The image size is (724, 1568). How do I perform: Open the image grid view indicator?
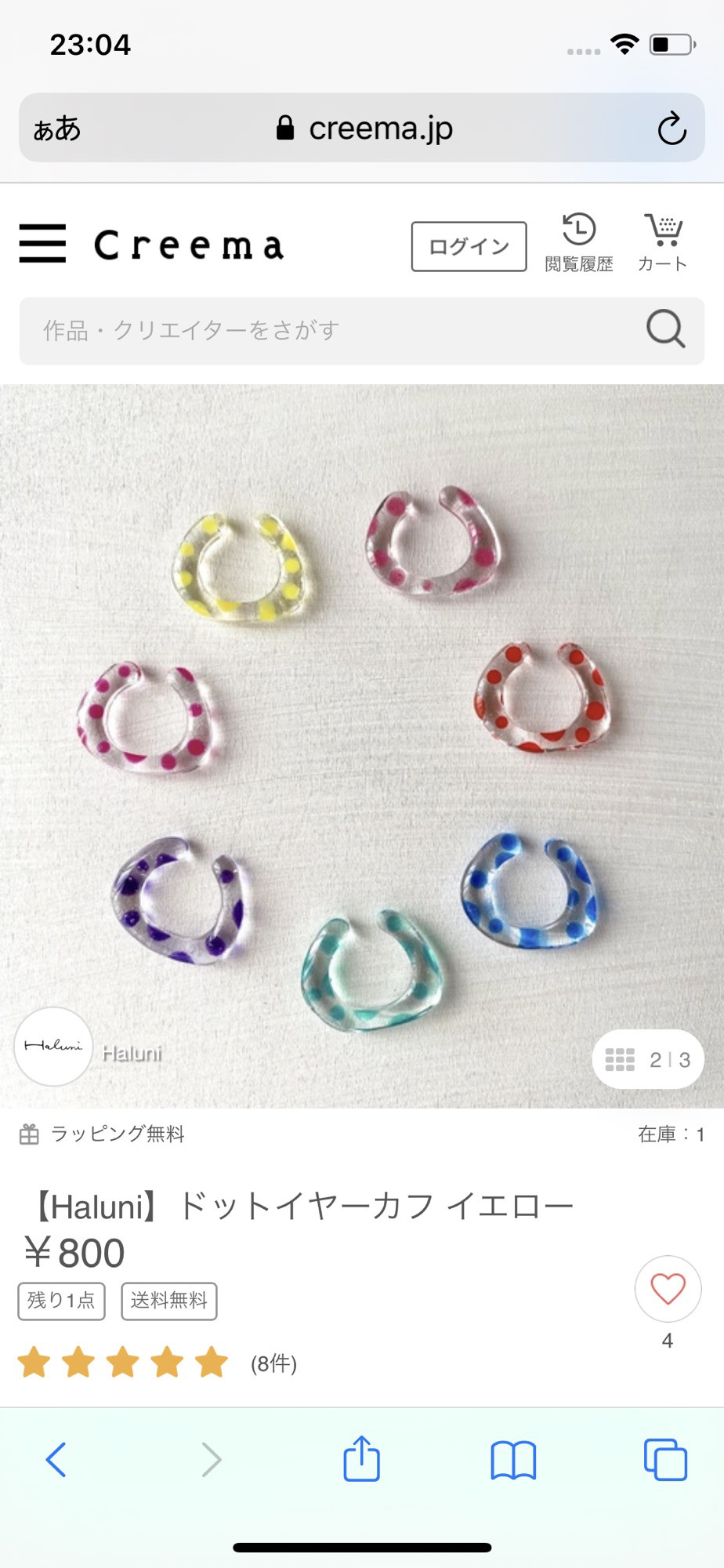pyautogui.click(x=647, y=1059)
